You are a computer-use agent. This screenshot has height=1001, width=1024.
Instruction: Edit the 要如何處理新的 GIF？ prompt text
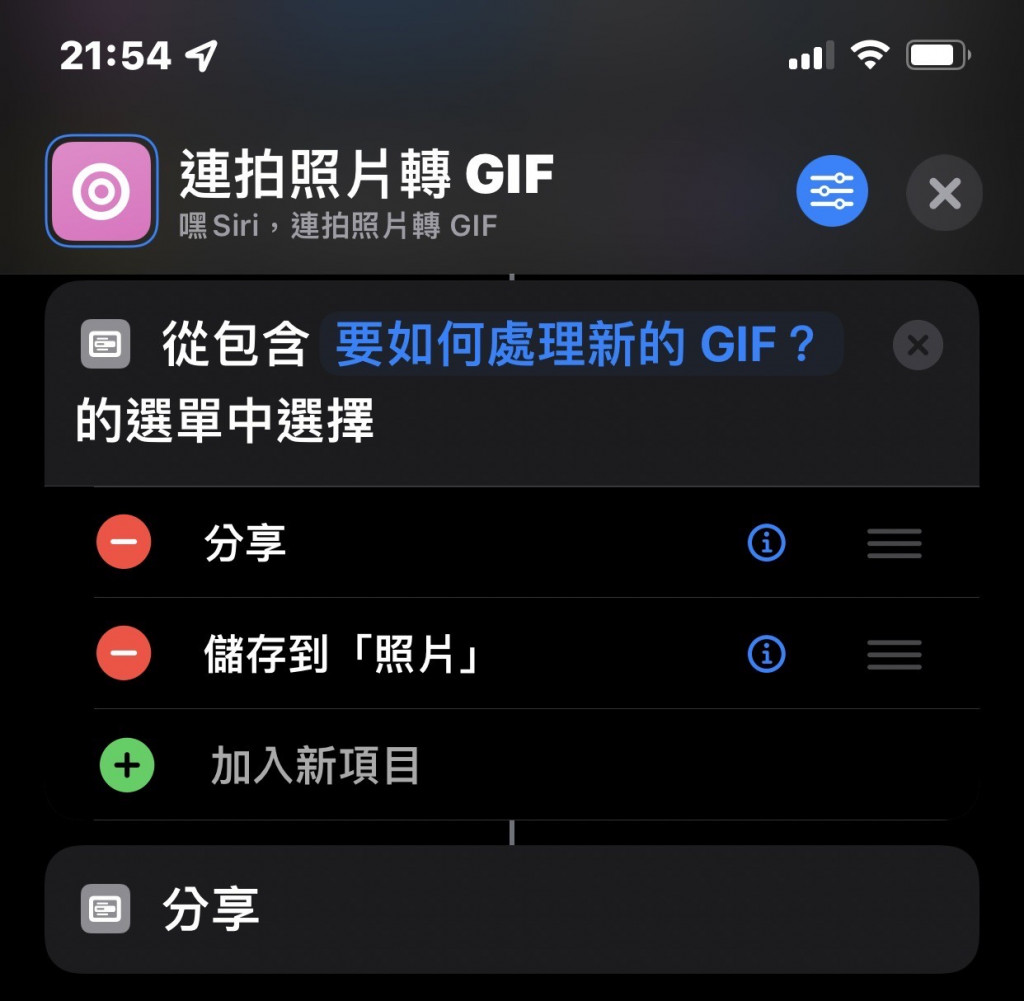pos(580,345)
